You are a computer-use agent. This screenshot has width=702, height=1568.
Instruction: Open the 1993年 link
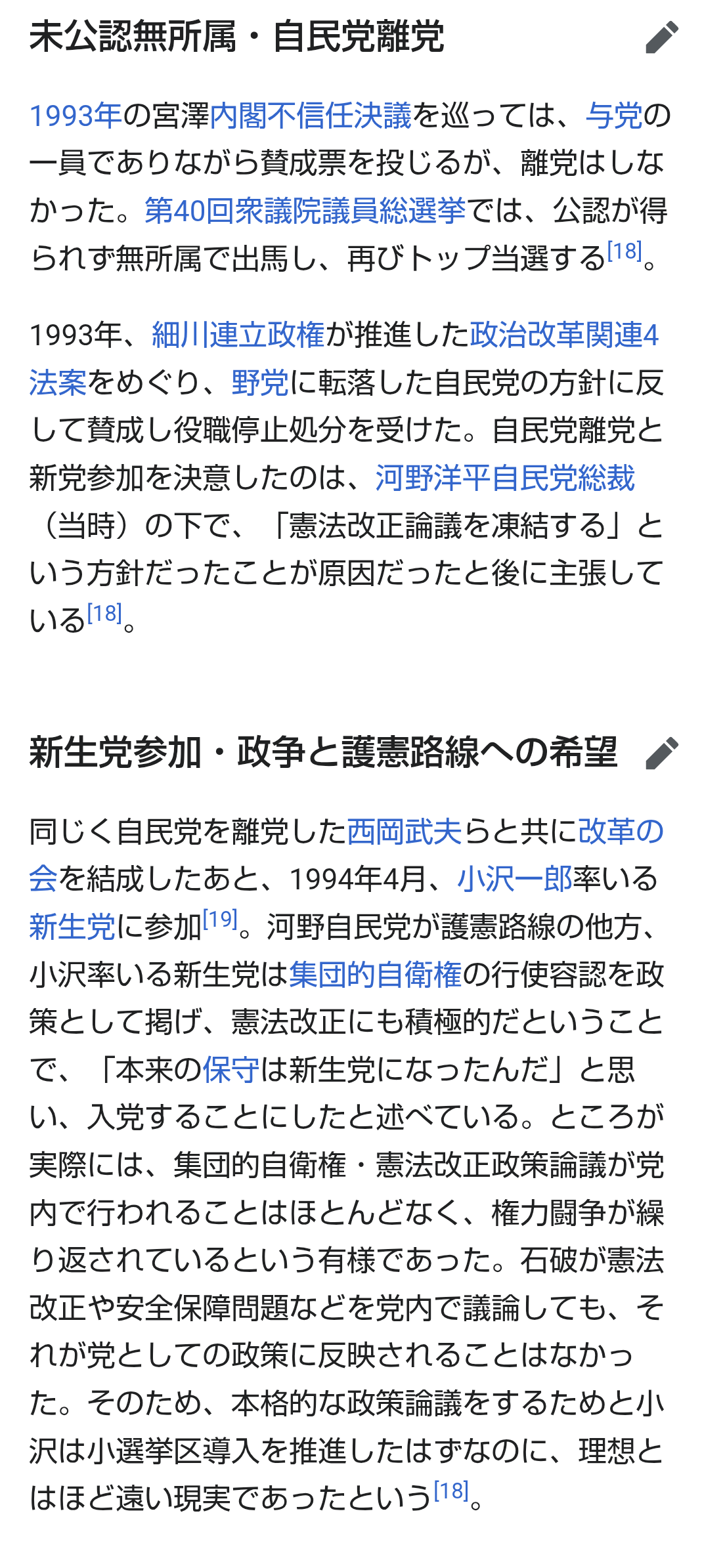pyautogui.click(x=76, y=116)
